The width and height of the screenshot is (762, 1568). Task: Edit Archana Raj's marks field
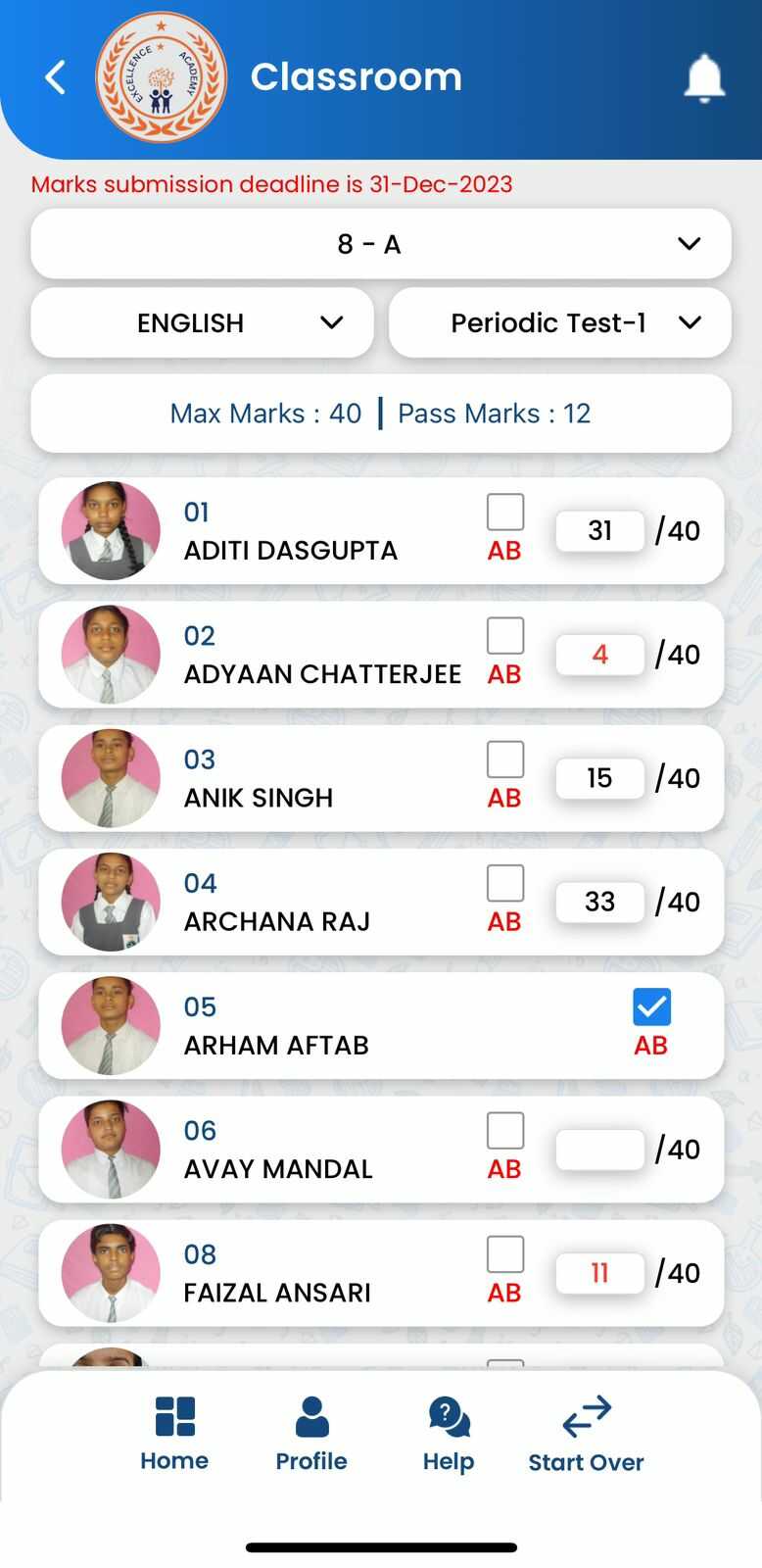(599, 902)
